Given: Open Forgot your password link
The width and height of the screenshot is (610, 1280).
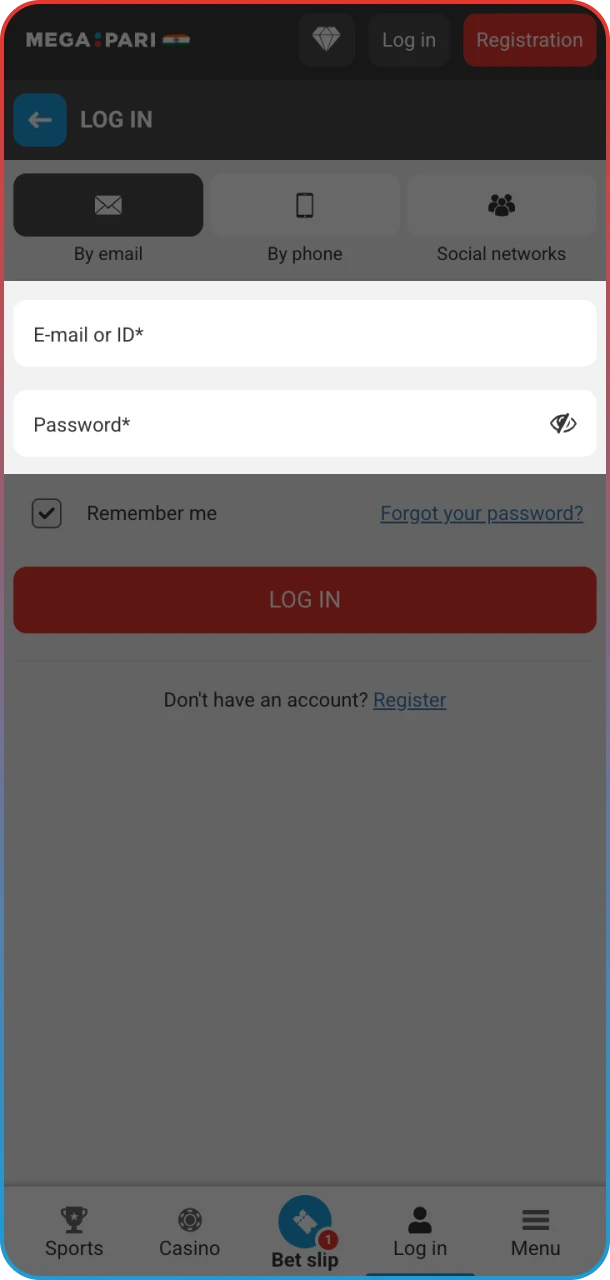Looking at the screenshot, I should [x=481, y=513].
